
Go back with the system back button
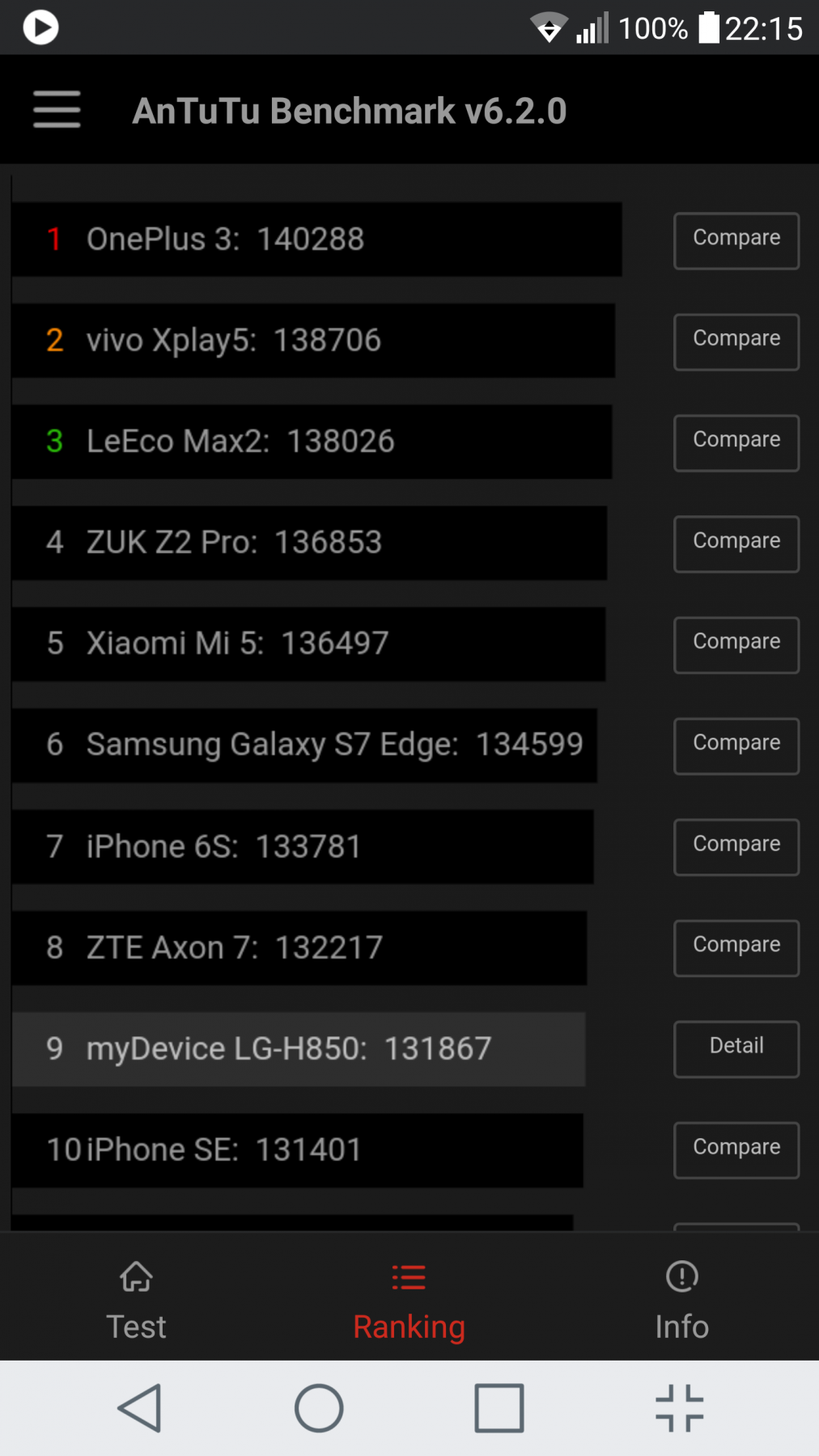coord(140,1407)
